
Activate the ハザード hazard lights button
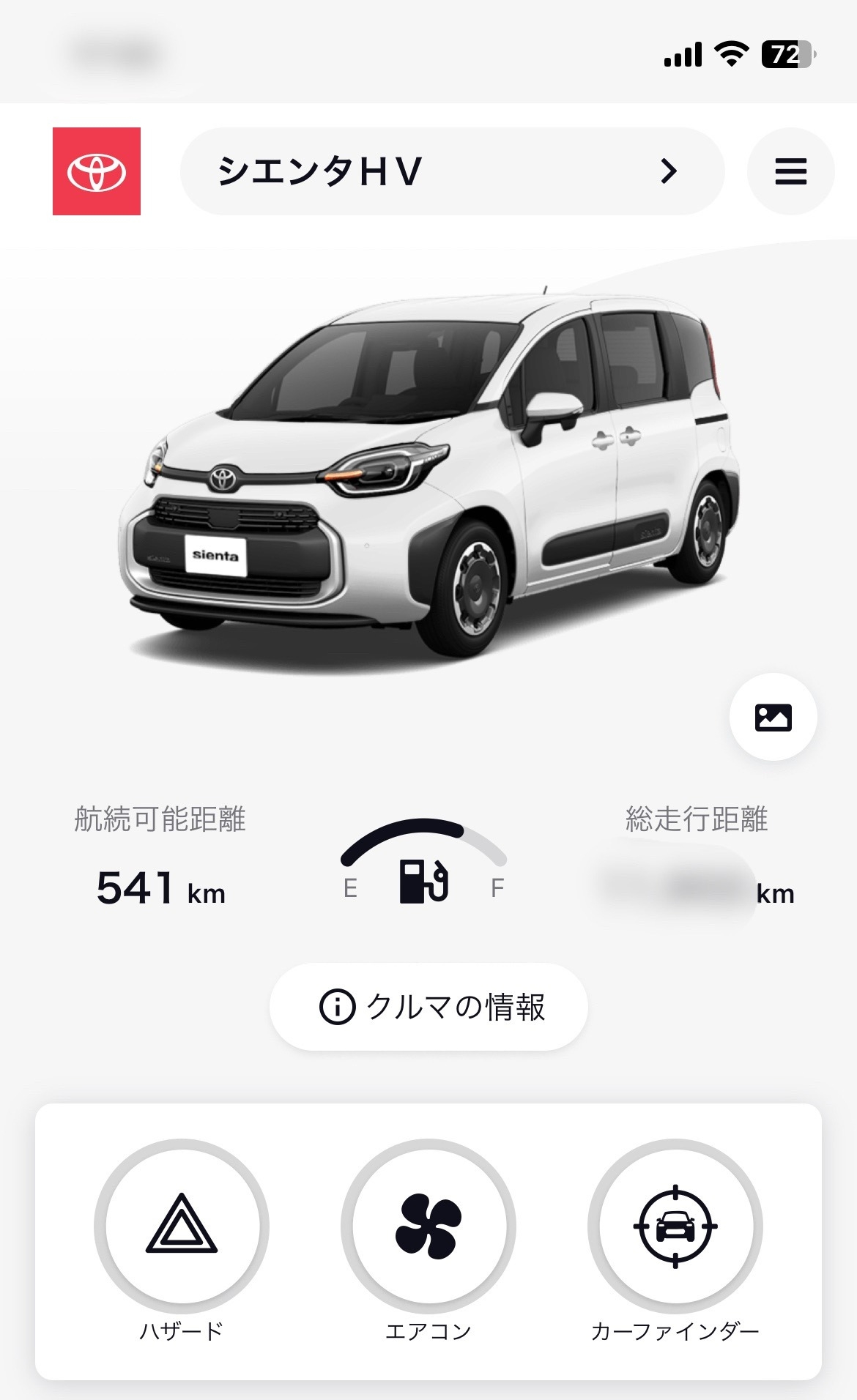[x=182, y=1226]
